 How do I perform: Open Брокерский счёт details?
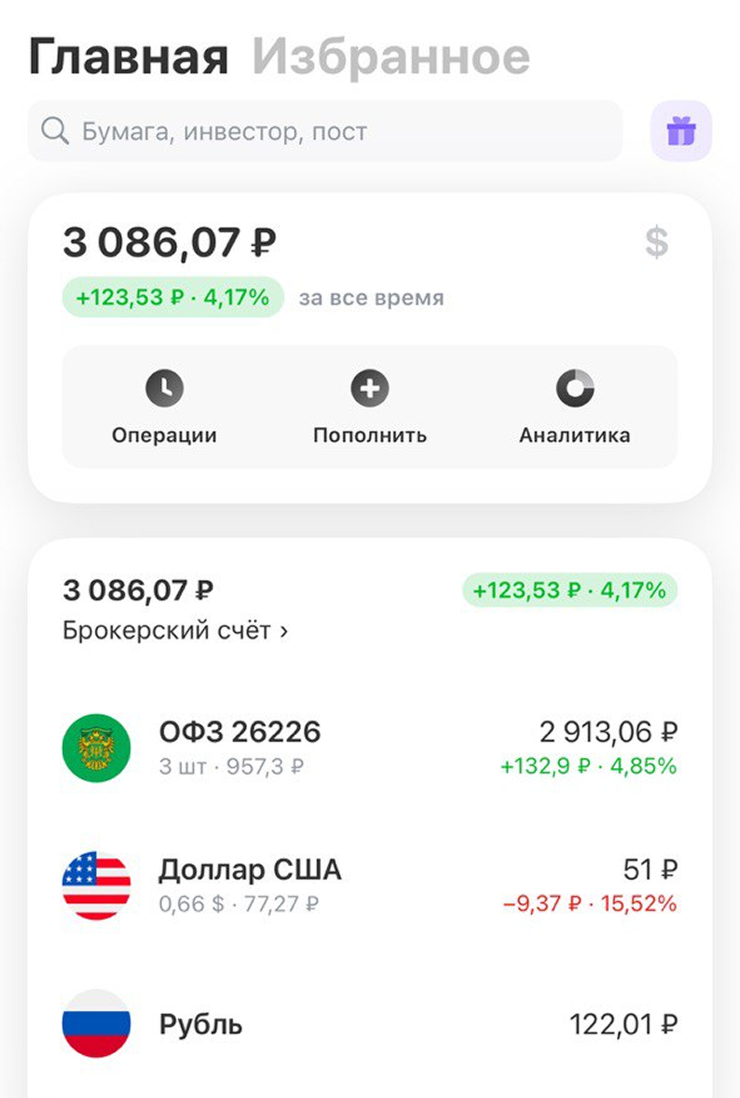coord(175,632)
